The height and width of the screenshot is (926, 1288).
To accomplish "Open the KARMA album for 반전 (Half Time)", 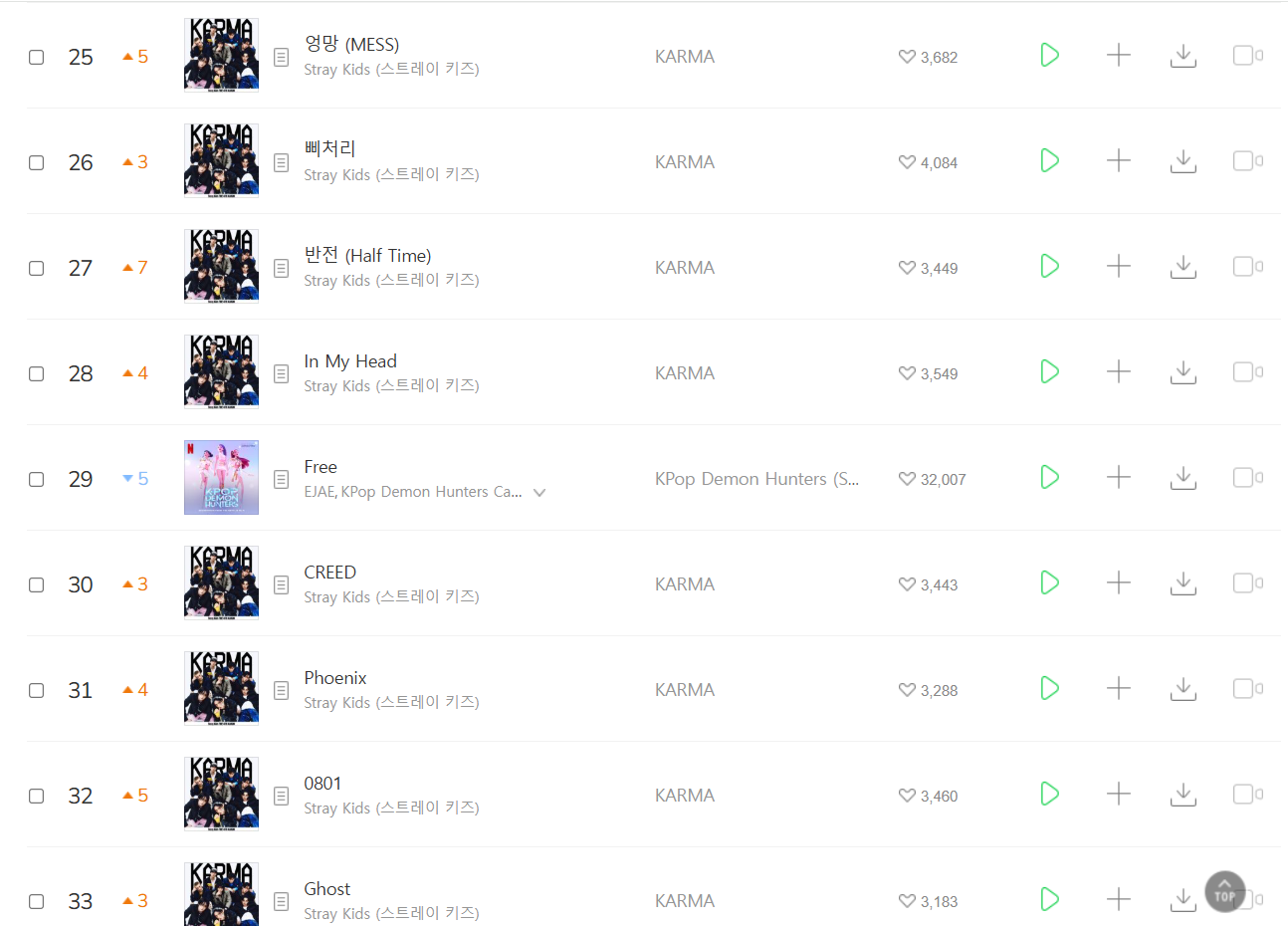I will tap(685, 268).
